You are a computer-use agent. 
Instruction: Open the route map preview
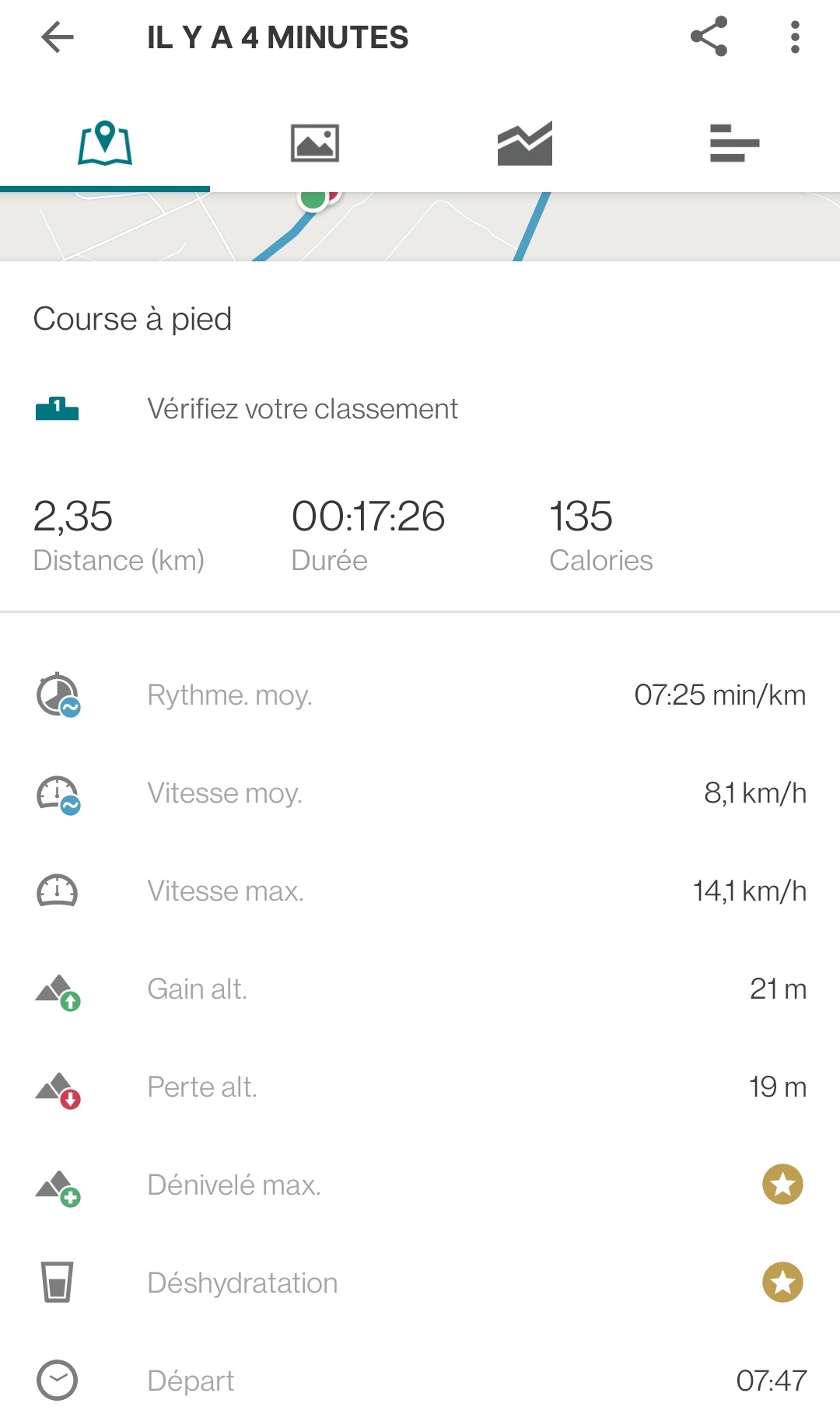point(420,227)
